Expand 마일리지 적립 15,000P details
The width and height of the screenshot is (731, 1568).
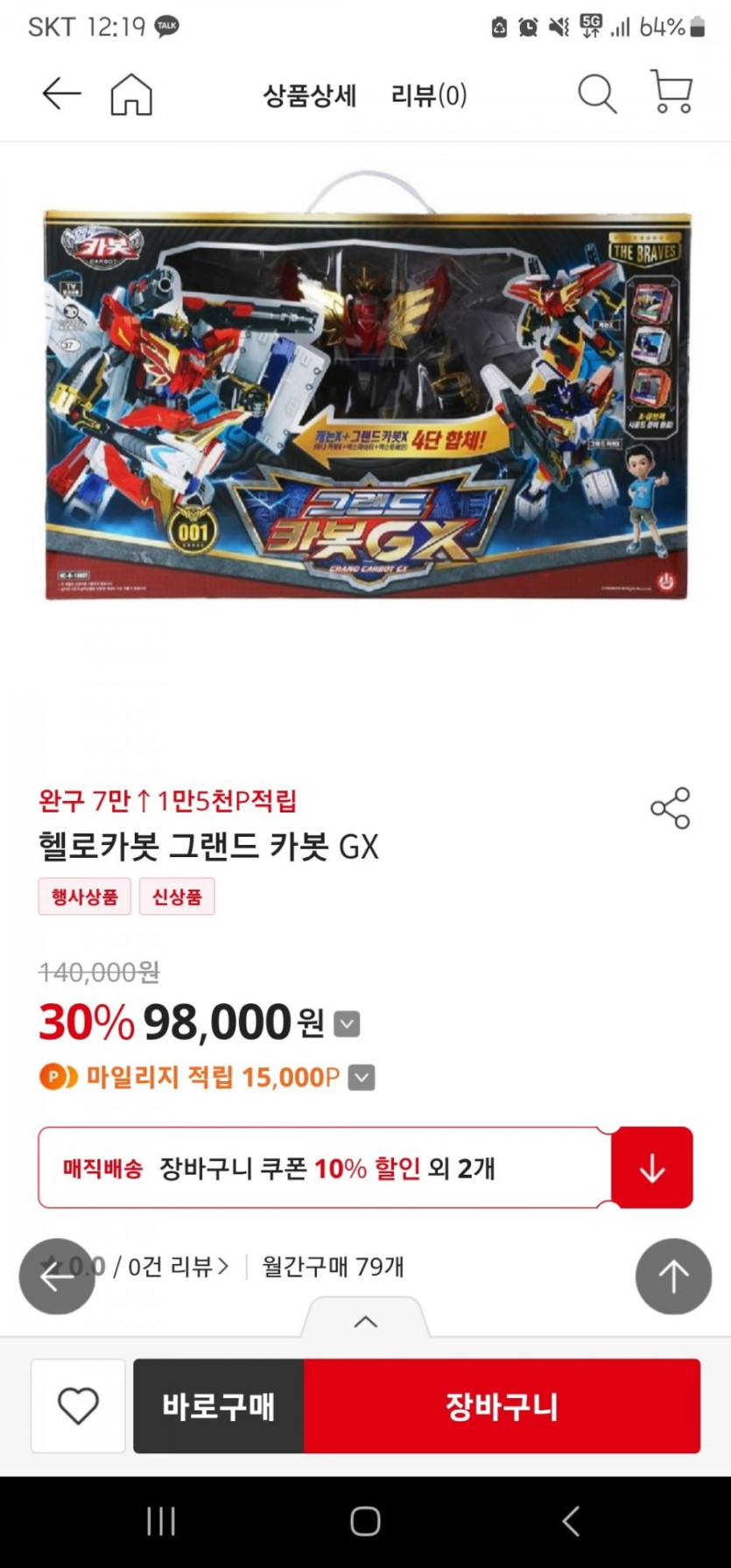pos(362,1078)
